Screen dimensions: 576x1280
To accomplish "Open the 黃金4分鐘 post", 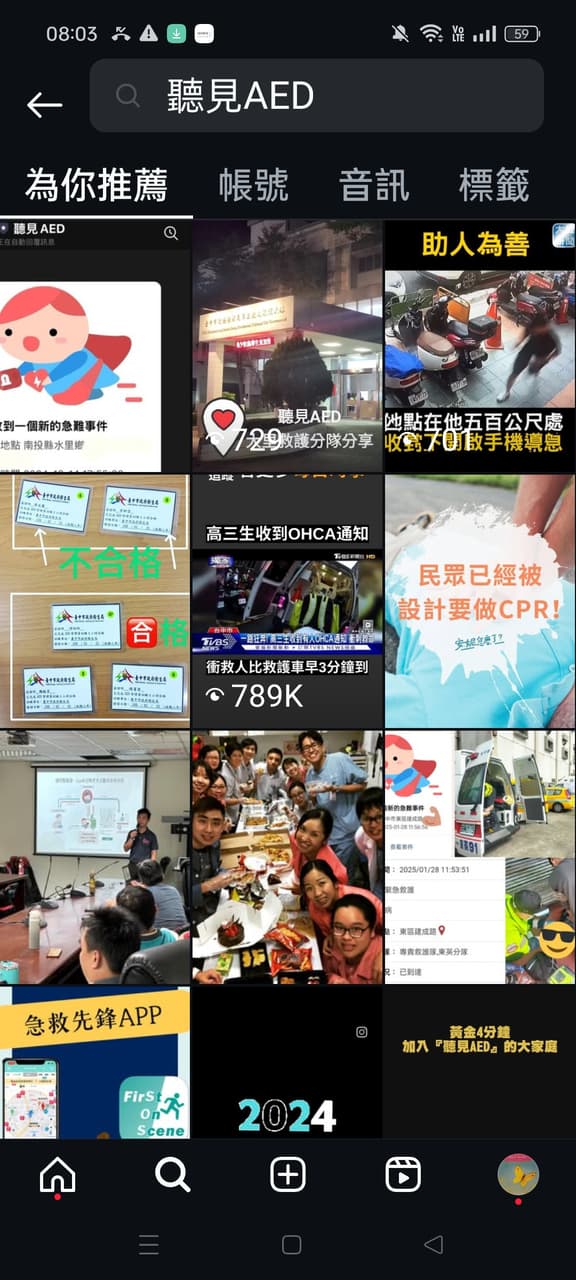I will tap(480, 1062).
